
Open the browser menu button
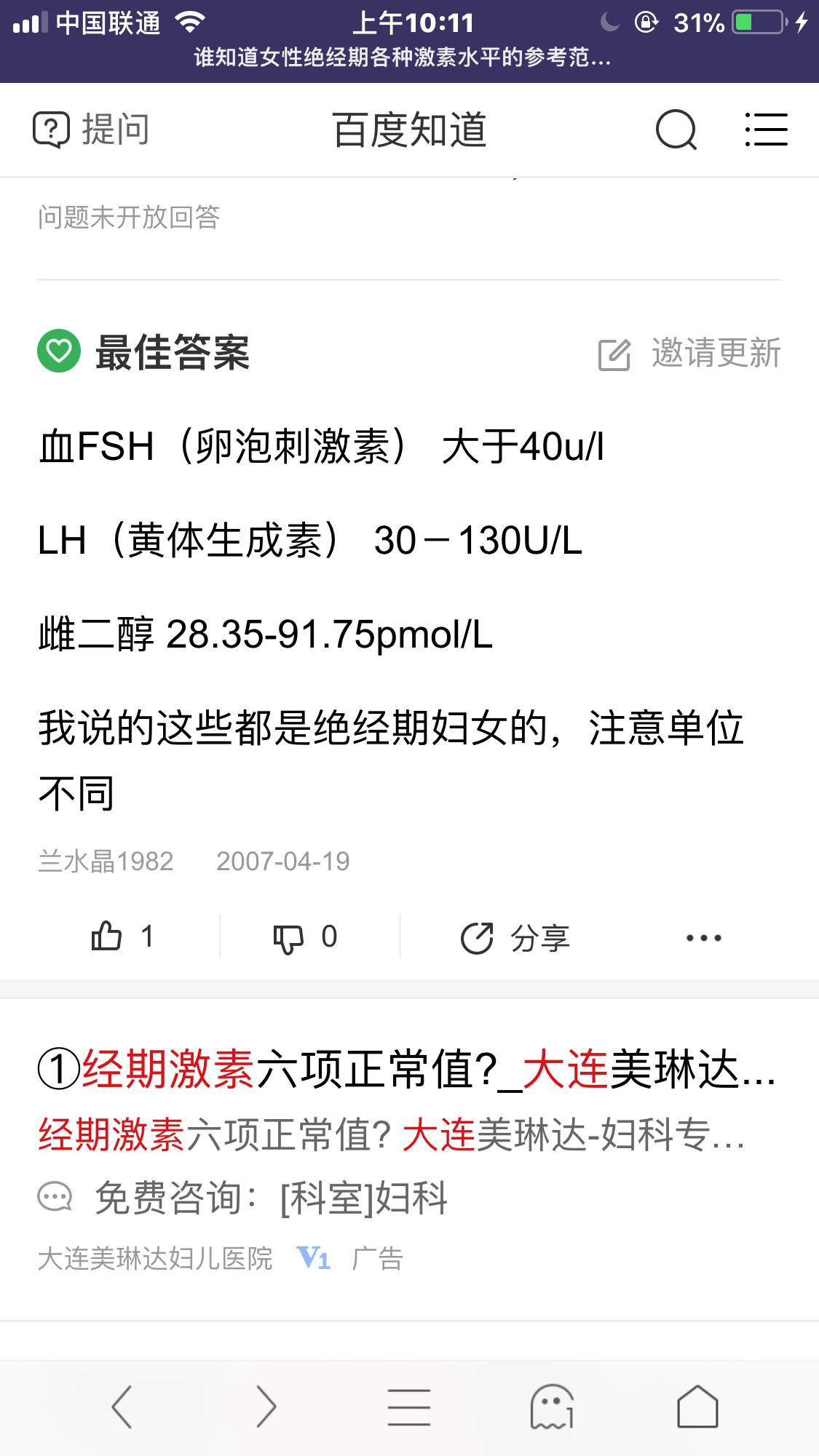point(409,1407)
